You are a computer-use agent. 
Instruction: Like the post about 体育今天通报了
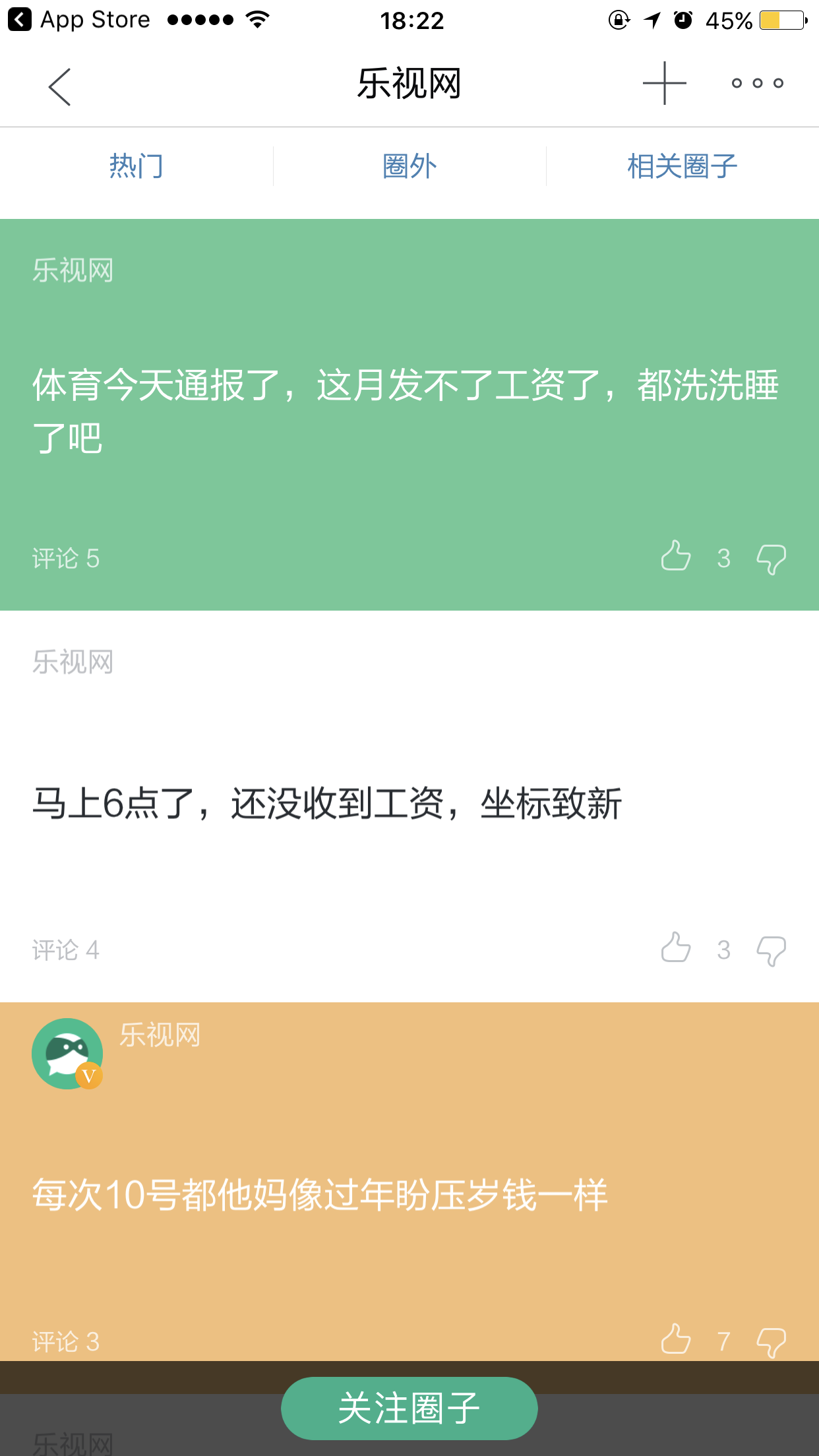click(675, 556)
